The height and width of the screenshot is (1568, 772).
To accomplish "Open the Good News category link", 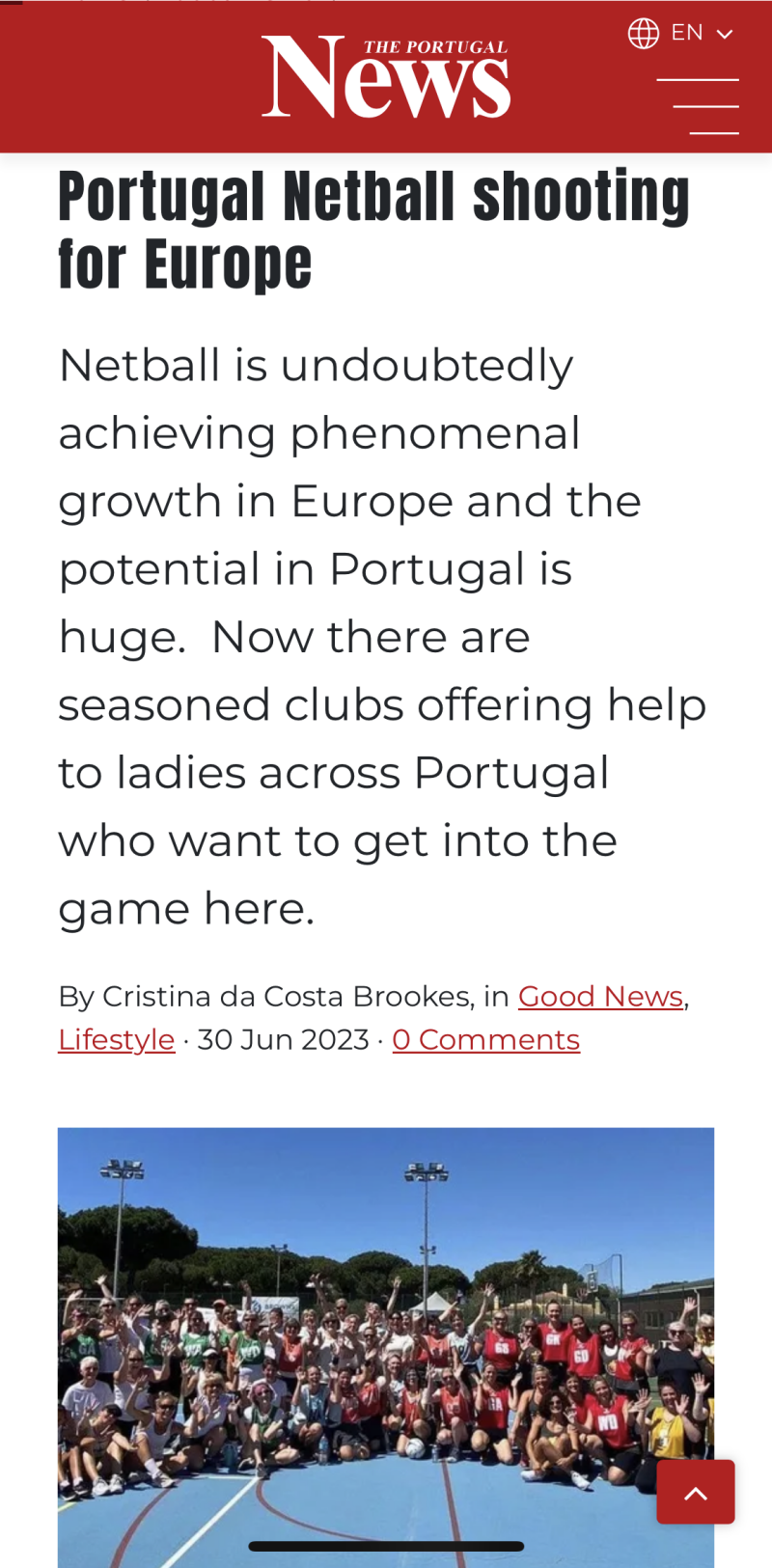I will tap(600, 996).
